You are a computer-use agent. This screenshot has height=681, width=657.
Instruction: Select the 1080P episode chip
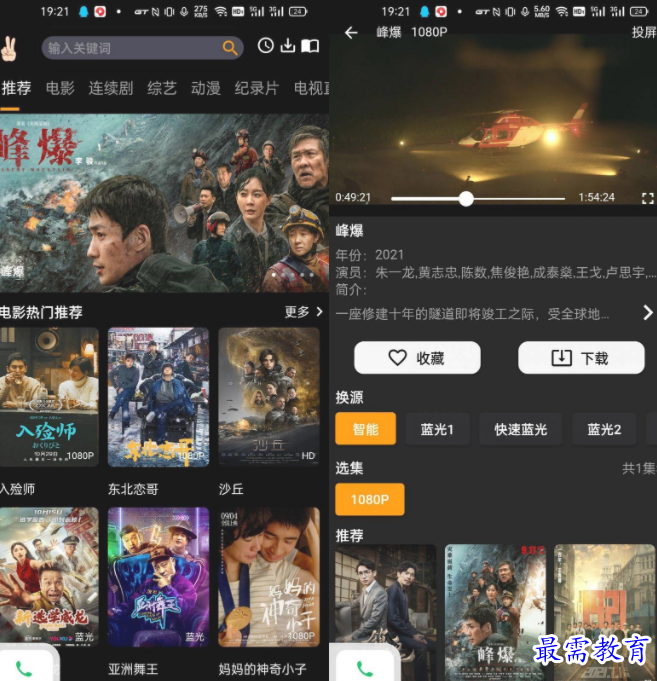[x=369, y=499]
